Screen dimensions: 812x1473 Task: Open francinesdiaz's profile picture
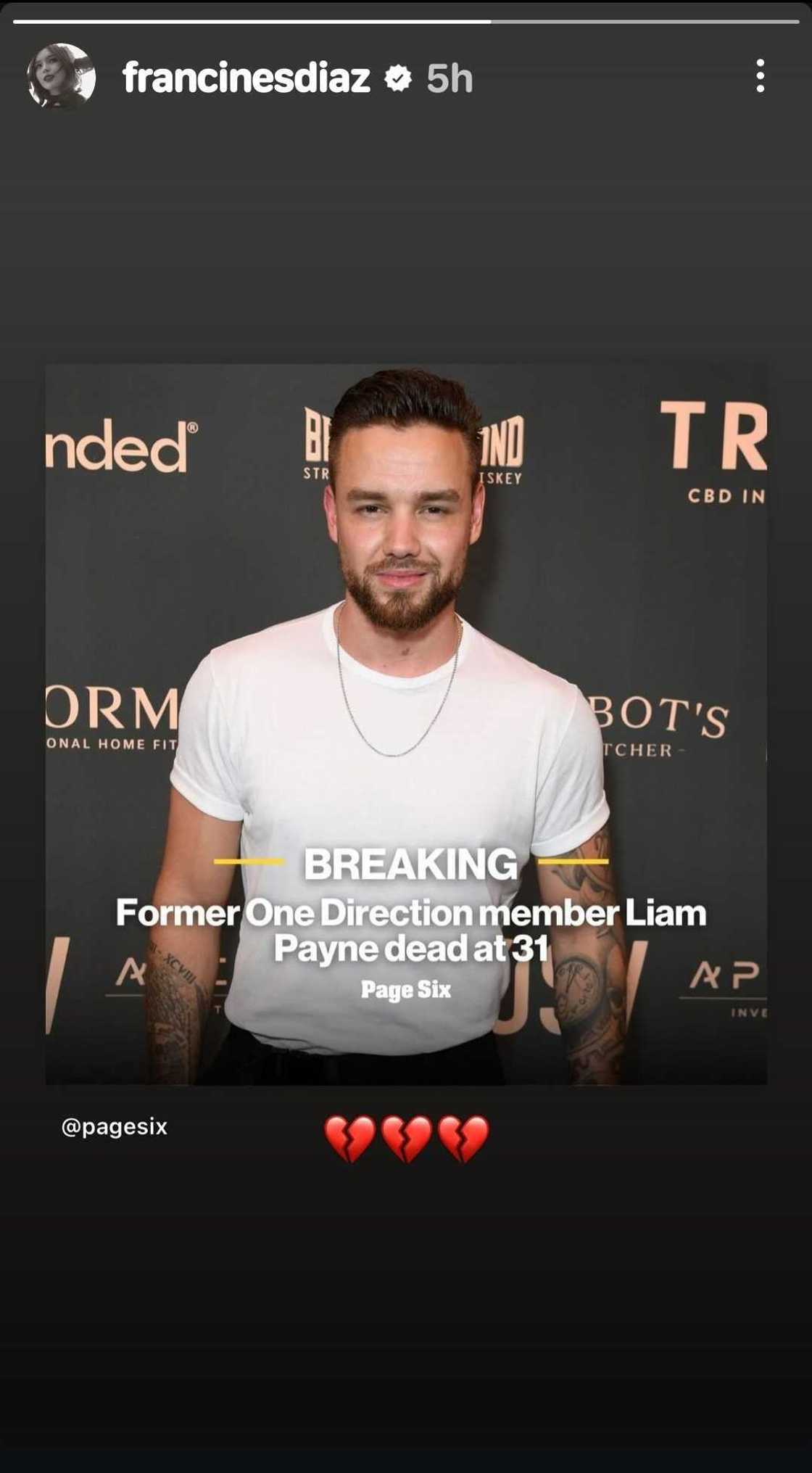coord(62,76)
